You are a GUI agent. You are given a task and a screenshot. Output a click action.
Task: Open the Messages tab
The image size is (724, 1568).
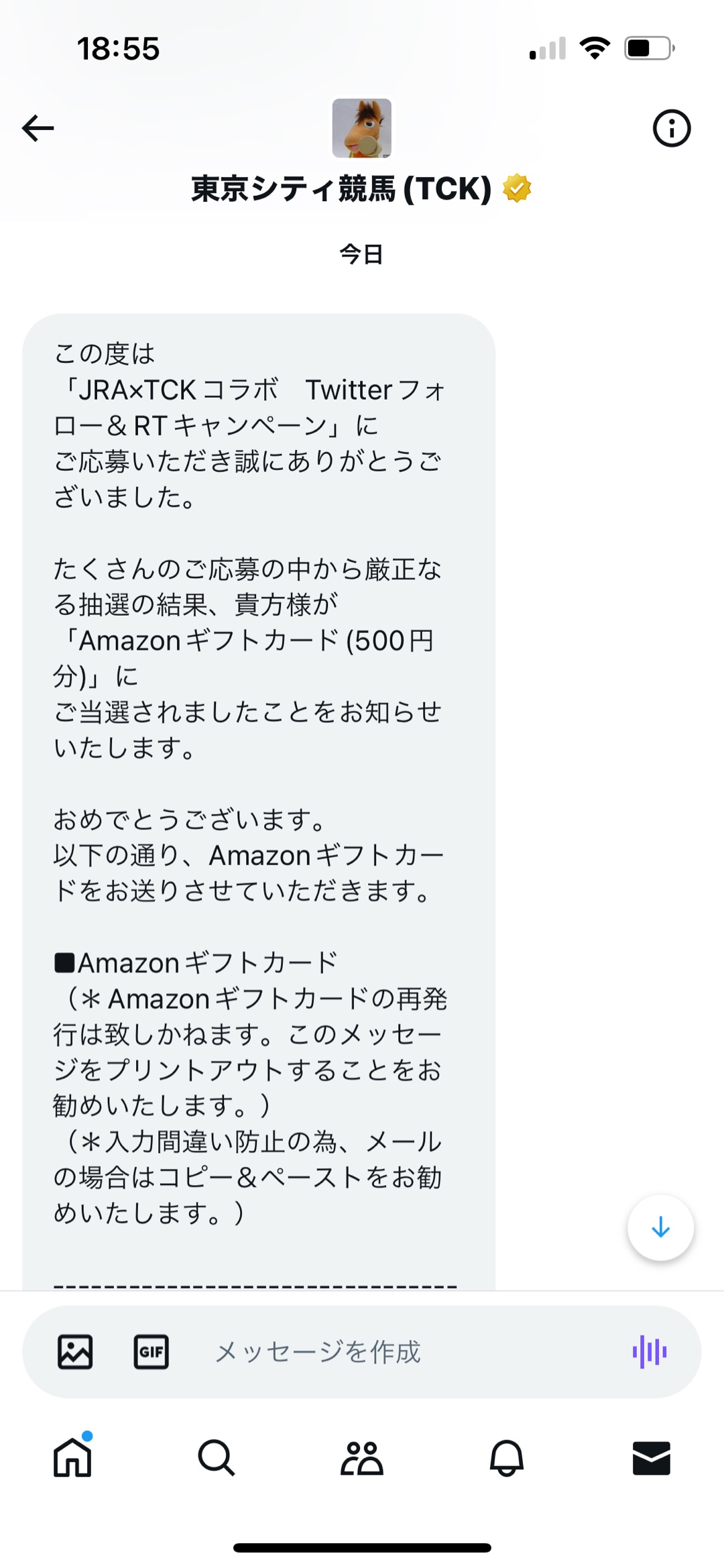[651, 1458]
